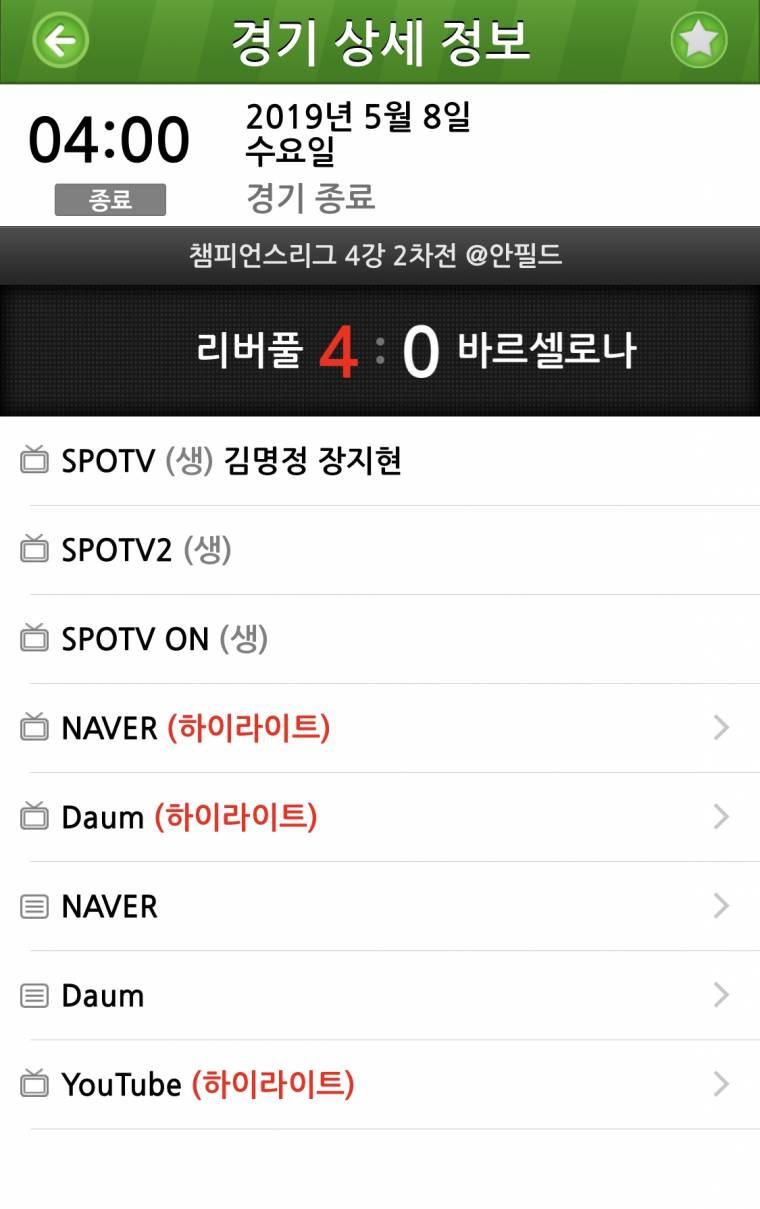Open NAVER highlight video
Image resolution: width=760 pixels, height=1209 pixels.
point(380,728)
